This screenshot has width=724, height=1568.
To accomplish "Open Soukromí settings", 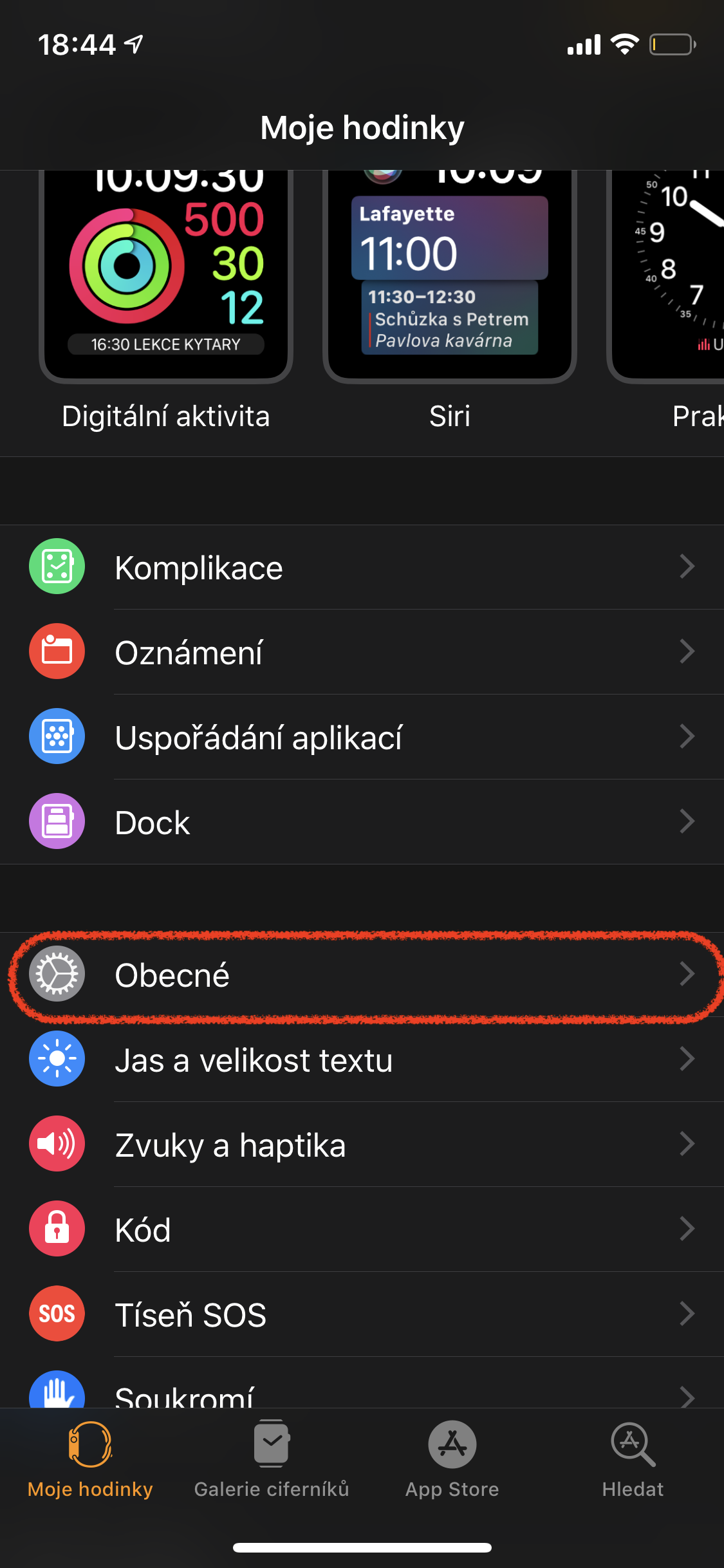I will [362, 1393].
